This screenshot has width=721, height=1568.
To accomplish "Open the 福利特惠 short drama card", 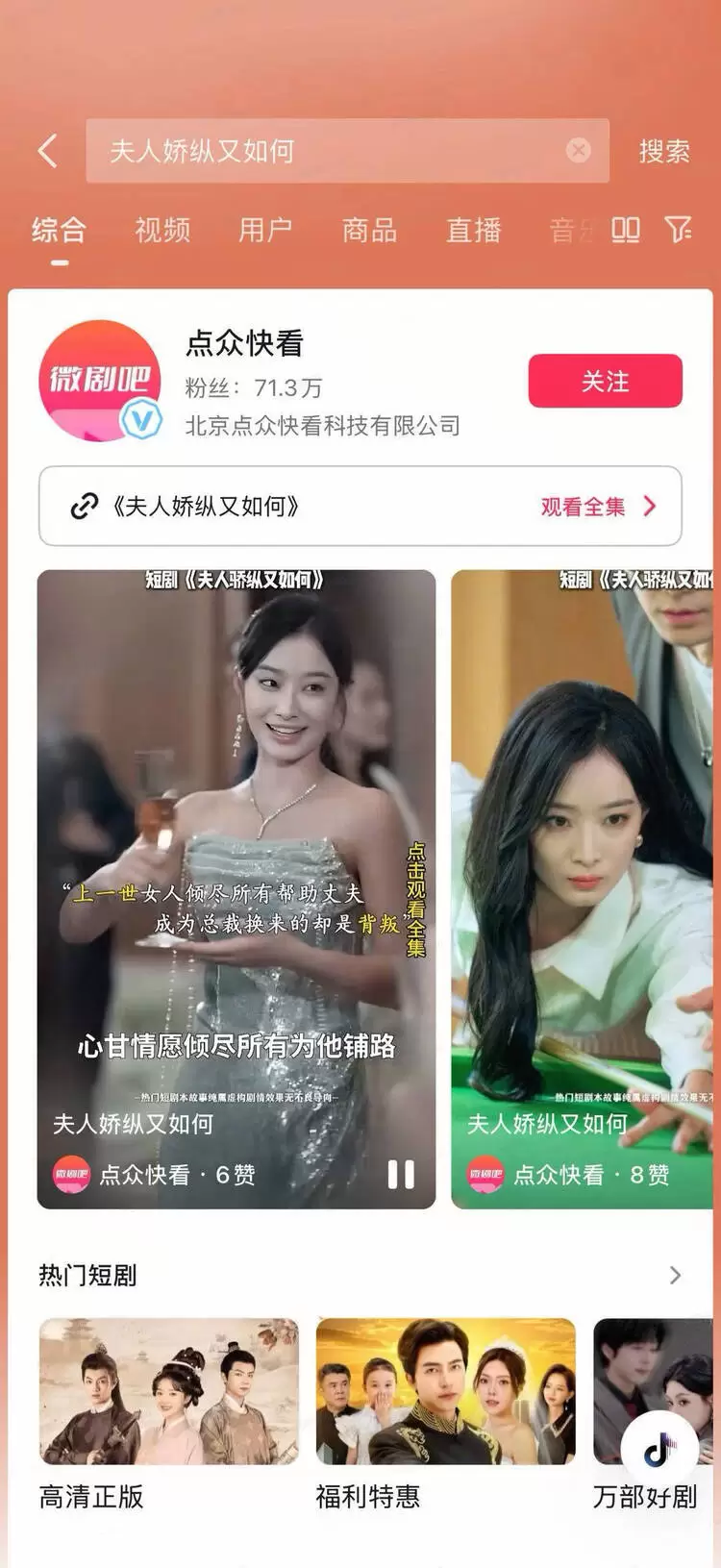I will tap(445, 1391).
